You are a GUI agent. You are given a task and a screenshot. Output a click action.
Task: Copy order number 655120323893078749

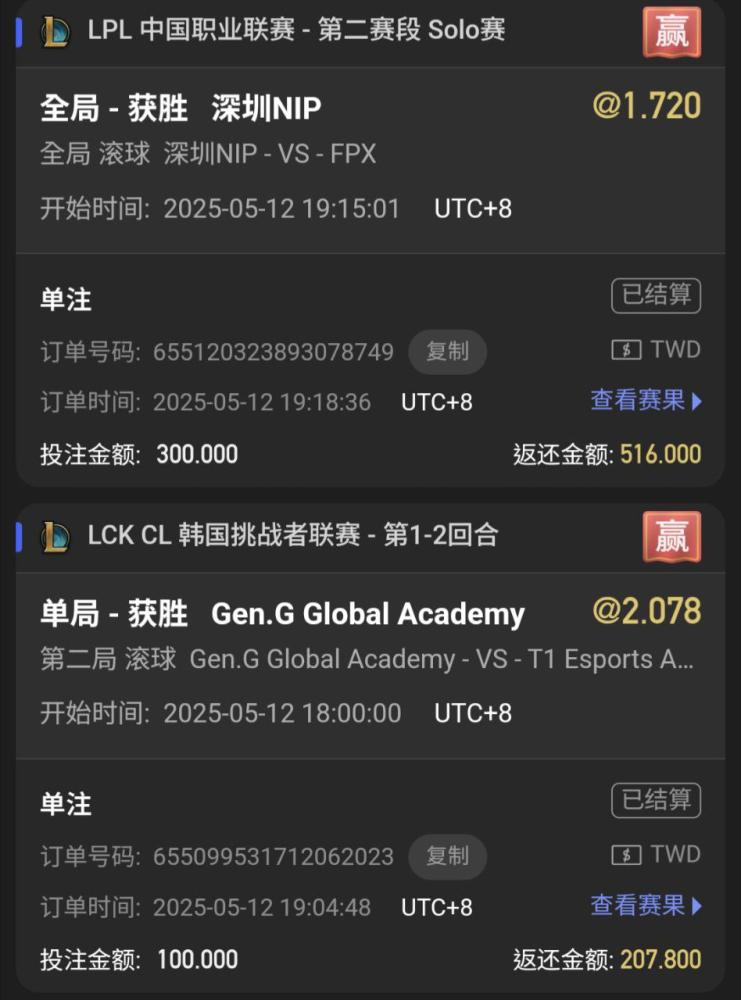tap(447, 352)
